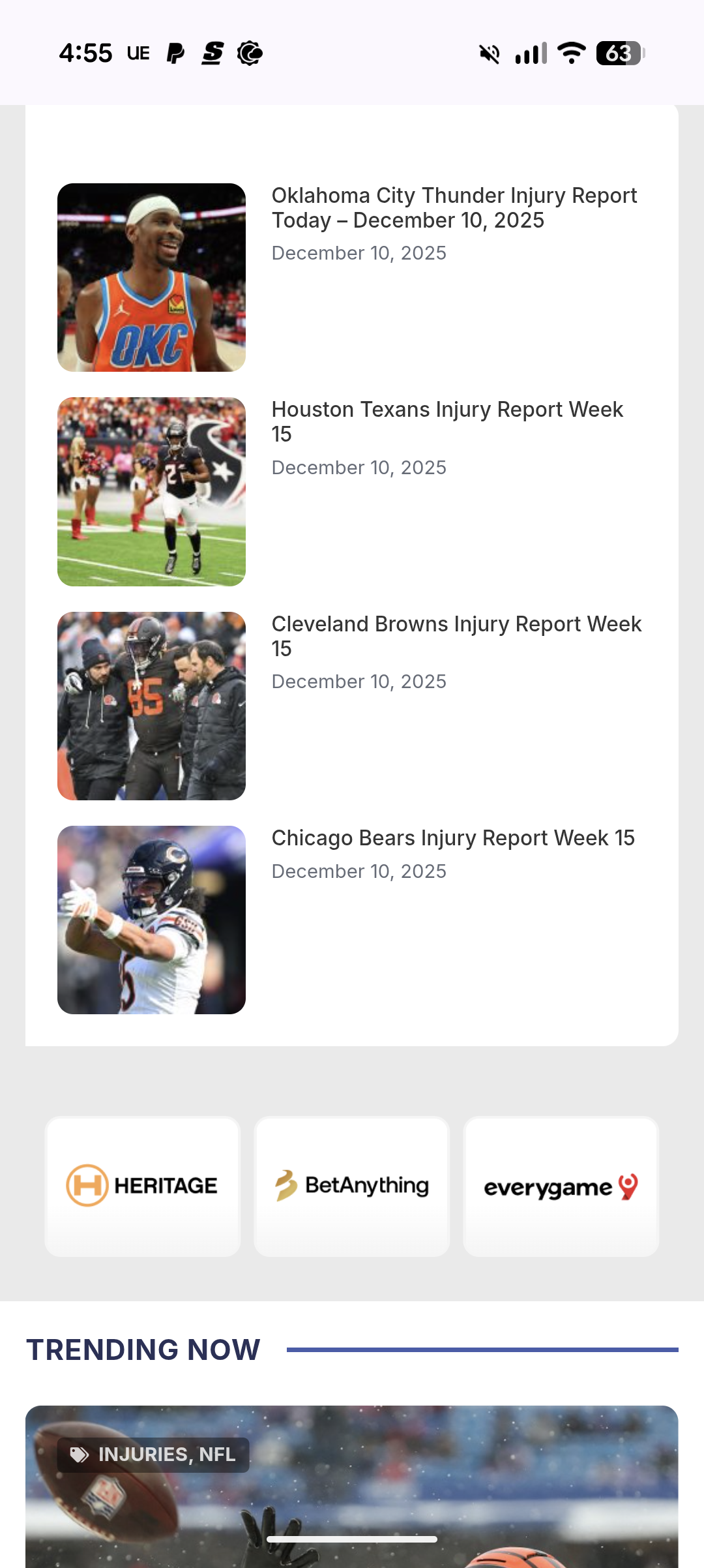Select the BetAnything sponsor logo

[351, 1185]
